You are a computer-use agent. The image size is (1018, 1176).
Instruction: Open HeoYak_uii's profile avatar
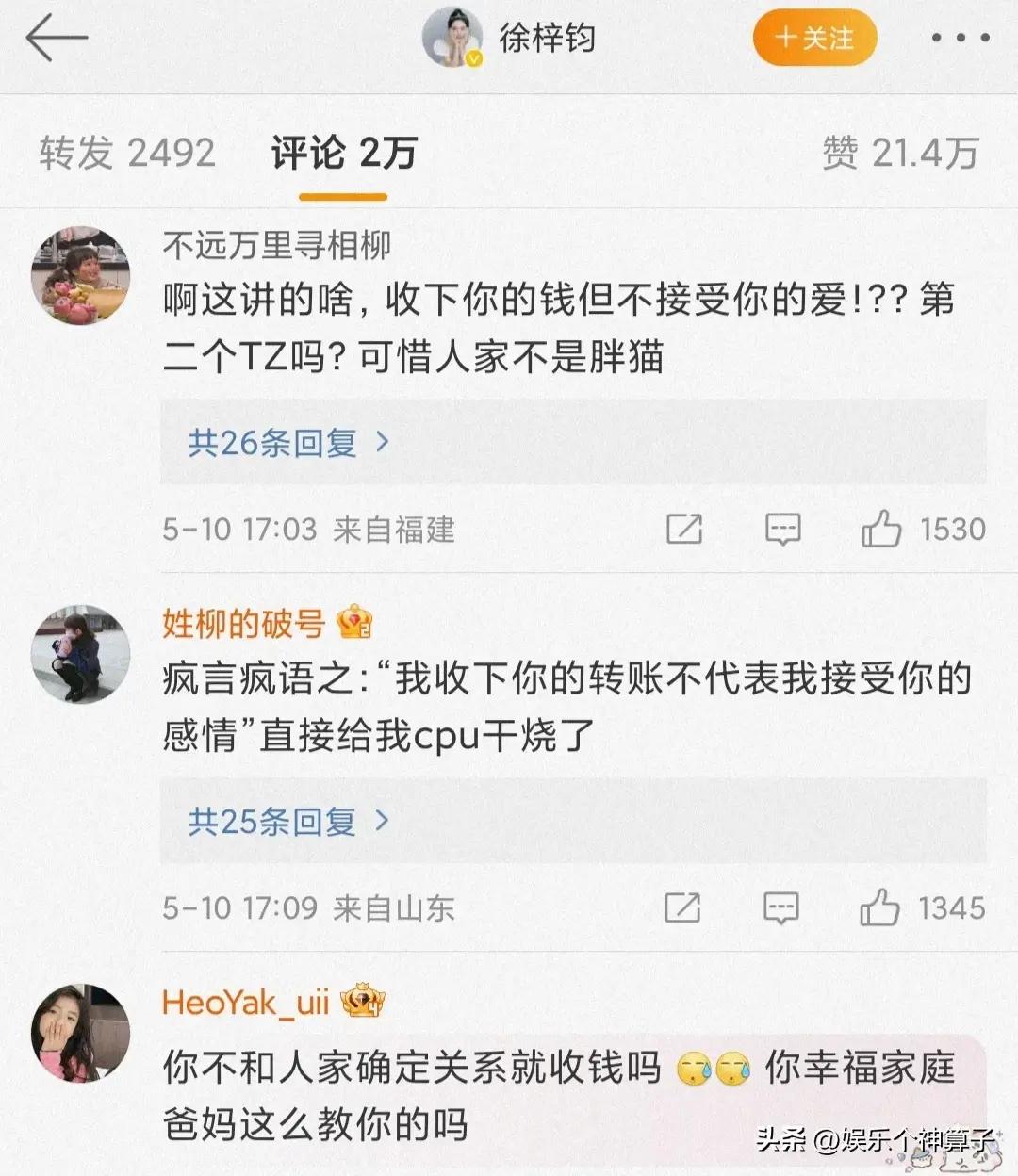81,1033
